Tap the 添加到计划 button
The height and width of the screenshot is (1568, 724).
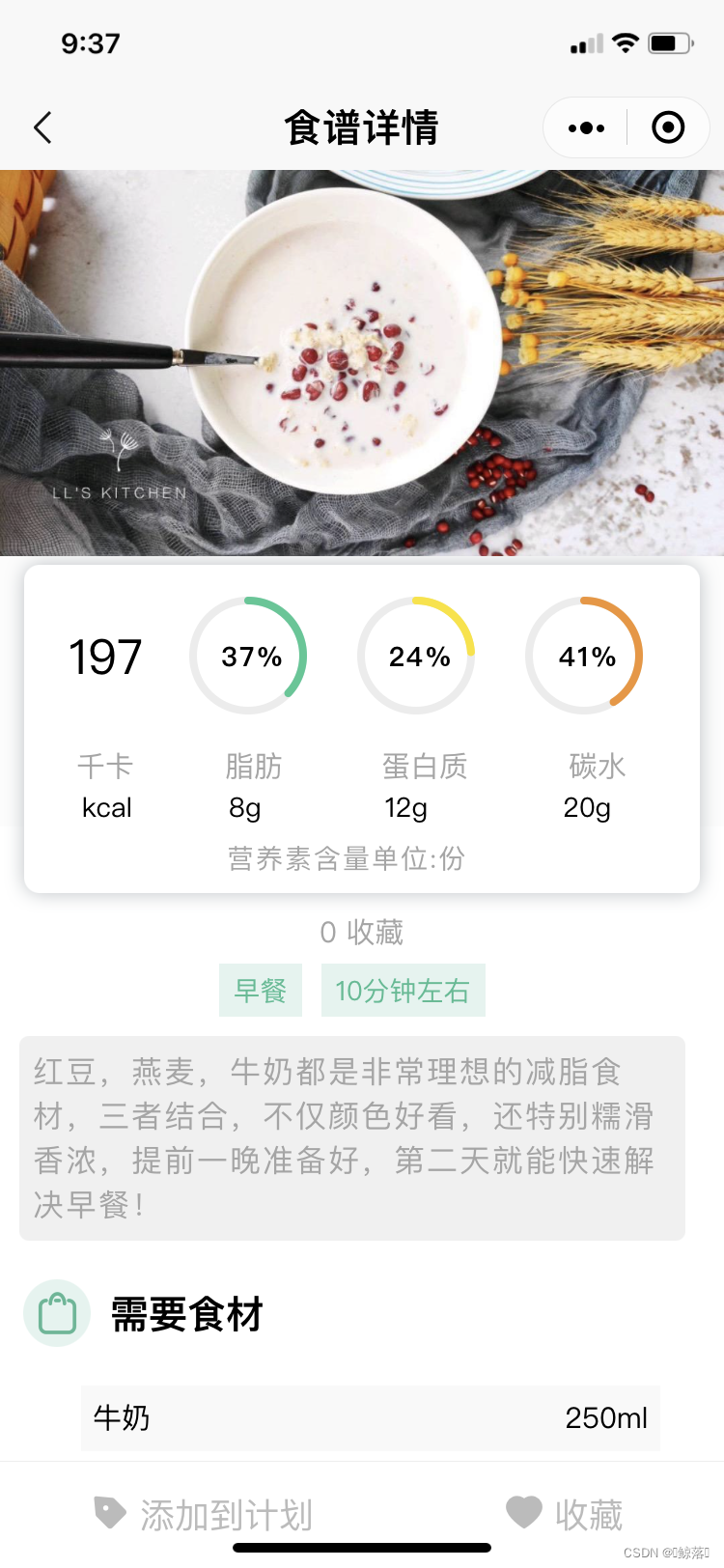click(x=204, y=1515)
